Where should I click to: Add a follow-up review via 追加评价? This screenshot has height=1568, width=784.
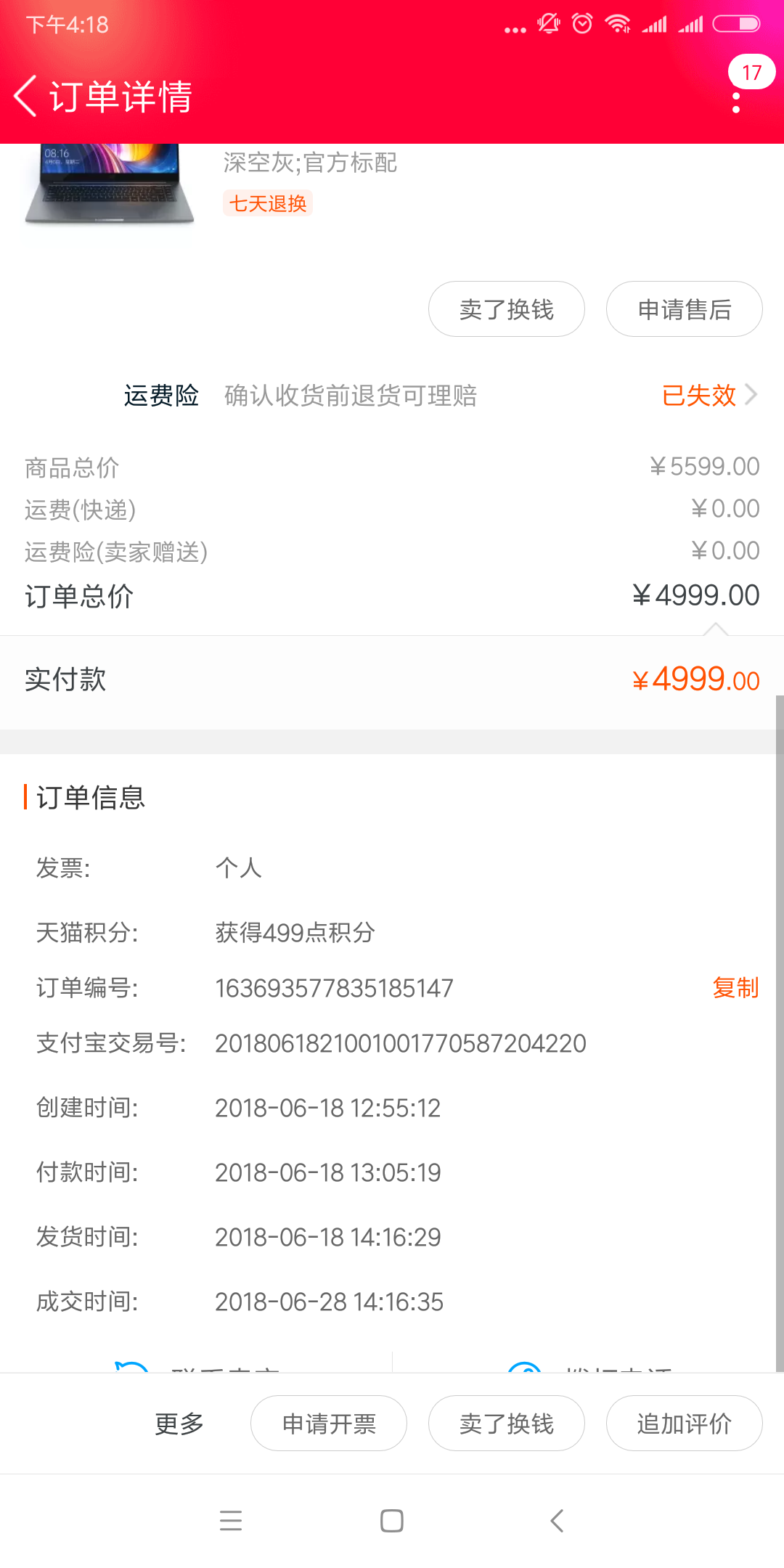tap(684, 1424)
